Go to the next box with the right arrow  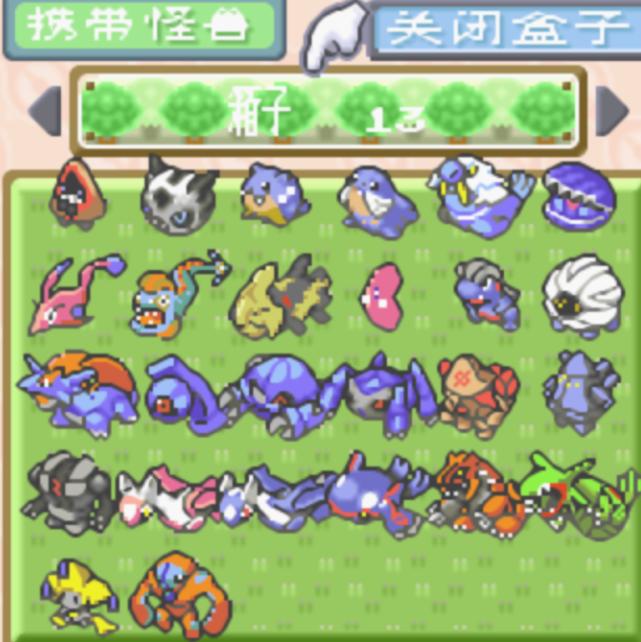[611, 110]
